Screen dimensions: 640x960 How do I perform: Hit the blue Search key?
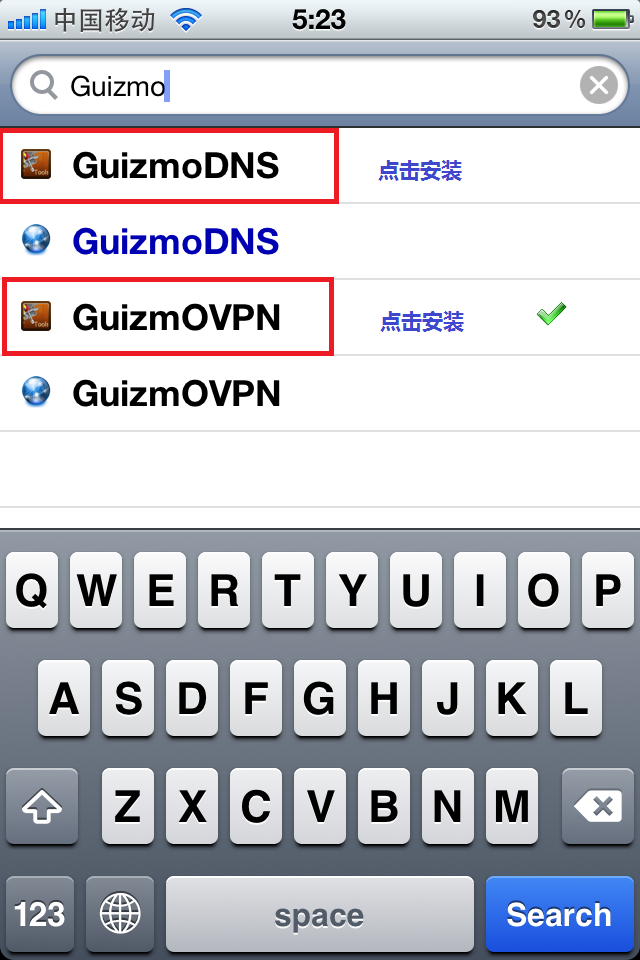coord(558,914)
